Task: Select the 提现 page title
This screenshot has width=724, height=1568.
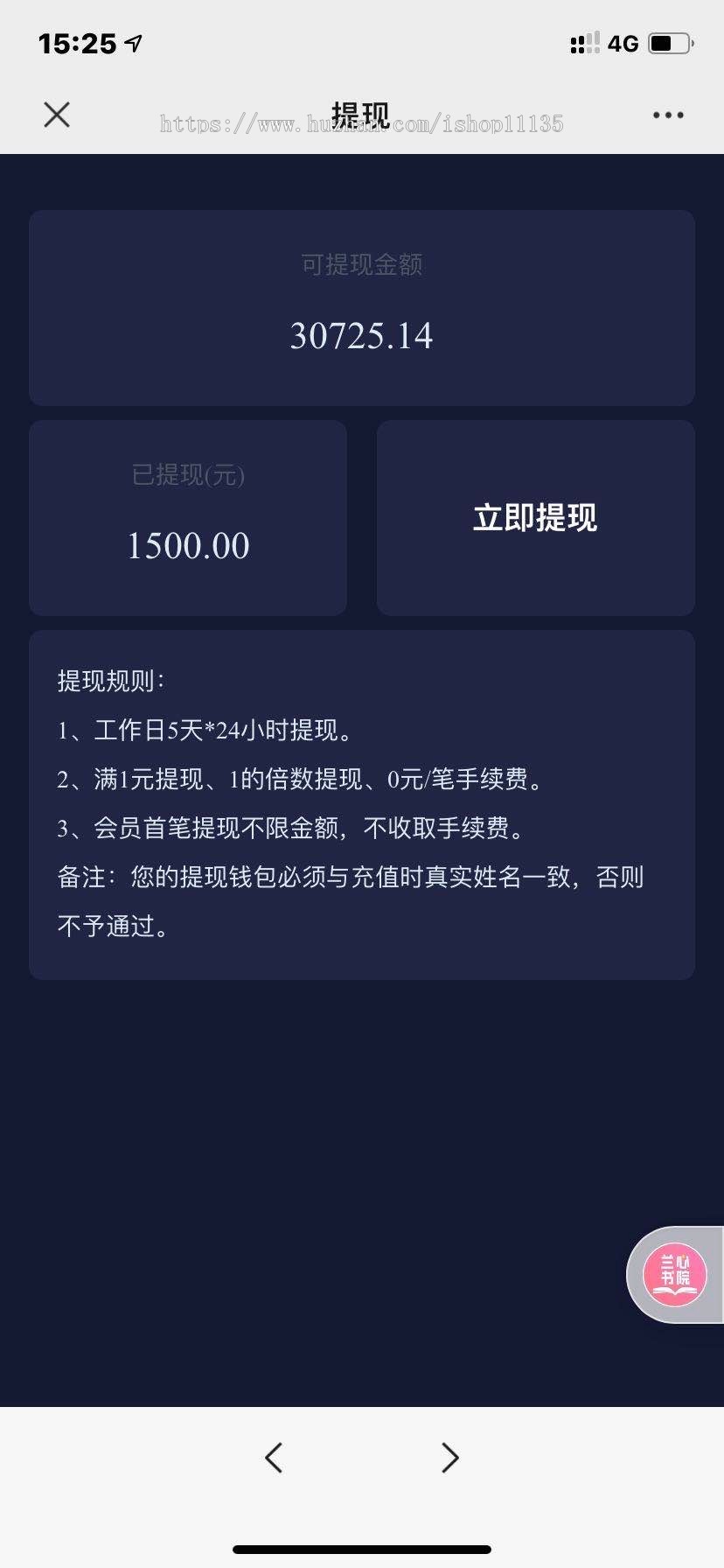Action: [x=361, y=112]
